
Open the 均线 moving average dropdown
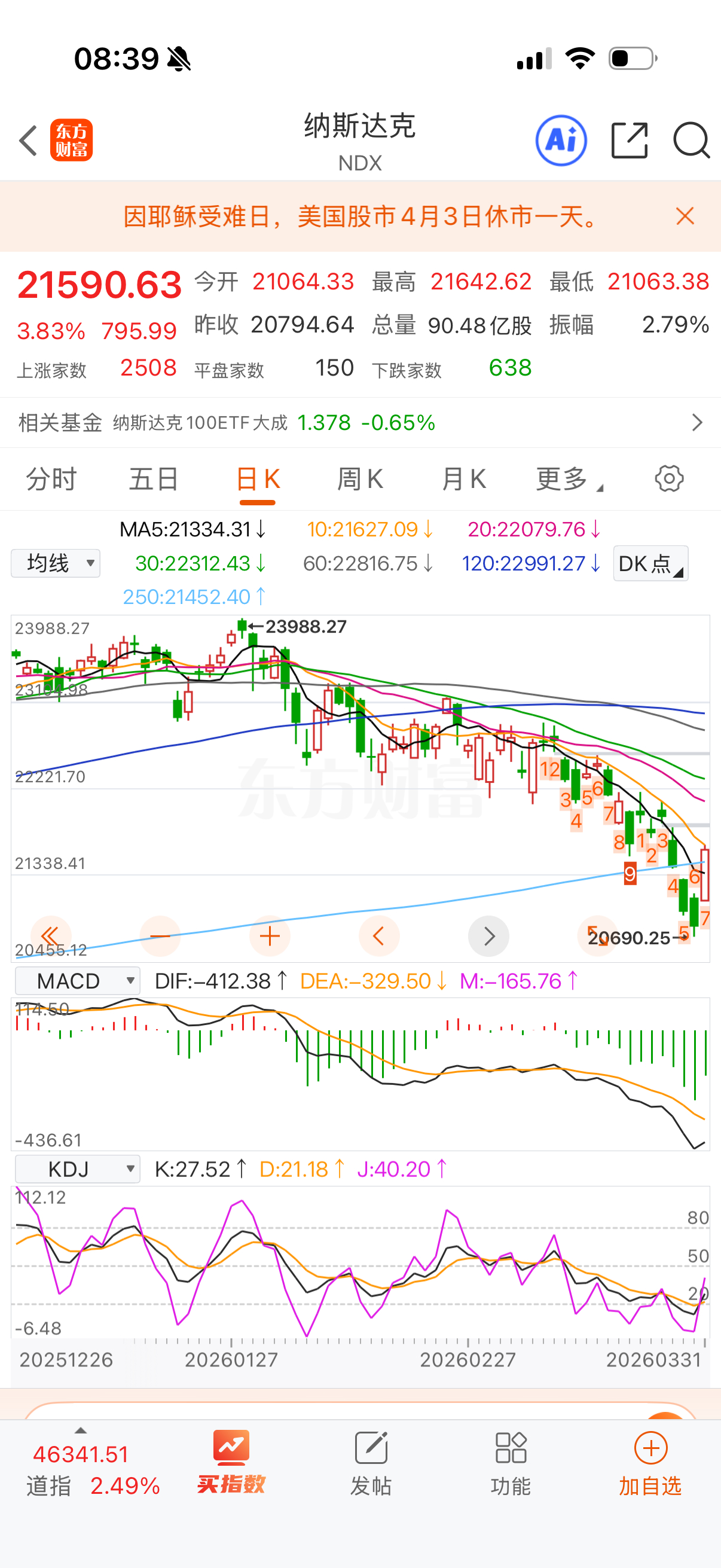(55, 563)
